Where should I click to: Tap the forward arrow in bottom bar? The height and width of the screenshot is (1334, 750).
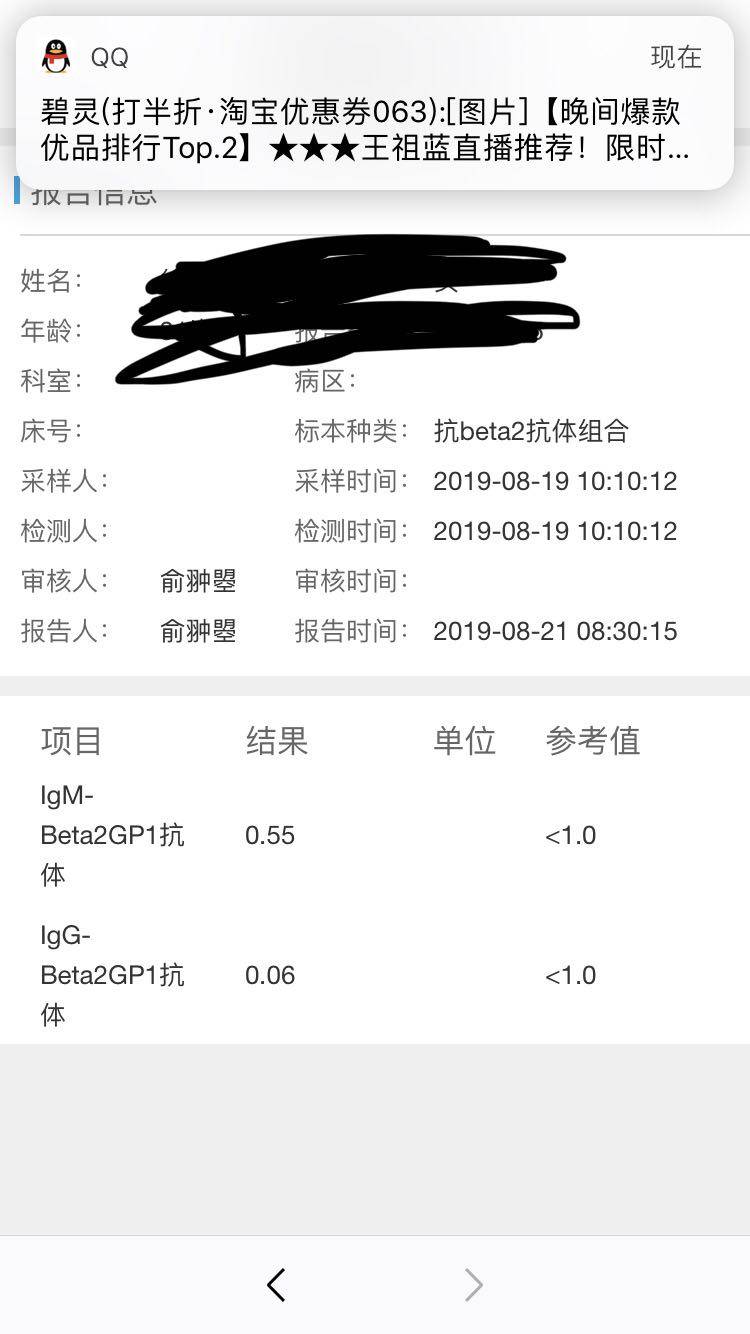tap(474, 1285)
